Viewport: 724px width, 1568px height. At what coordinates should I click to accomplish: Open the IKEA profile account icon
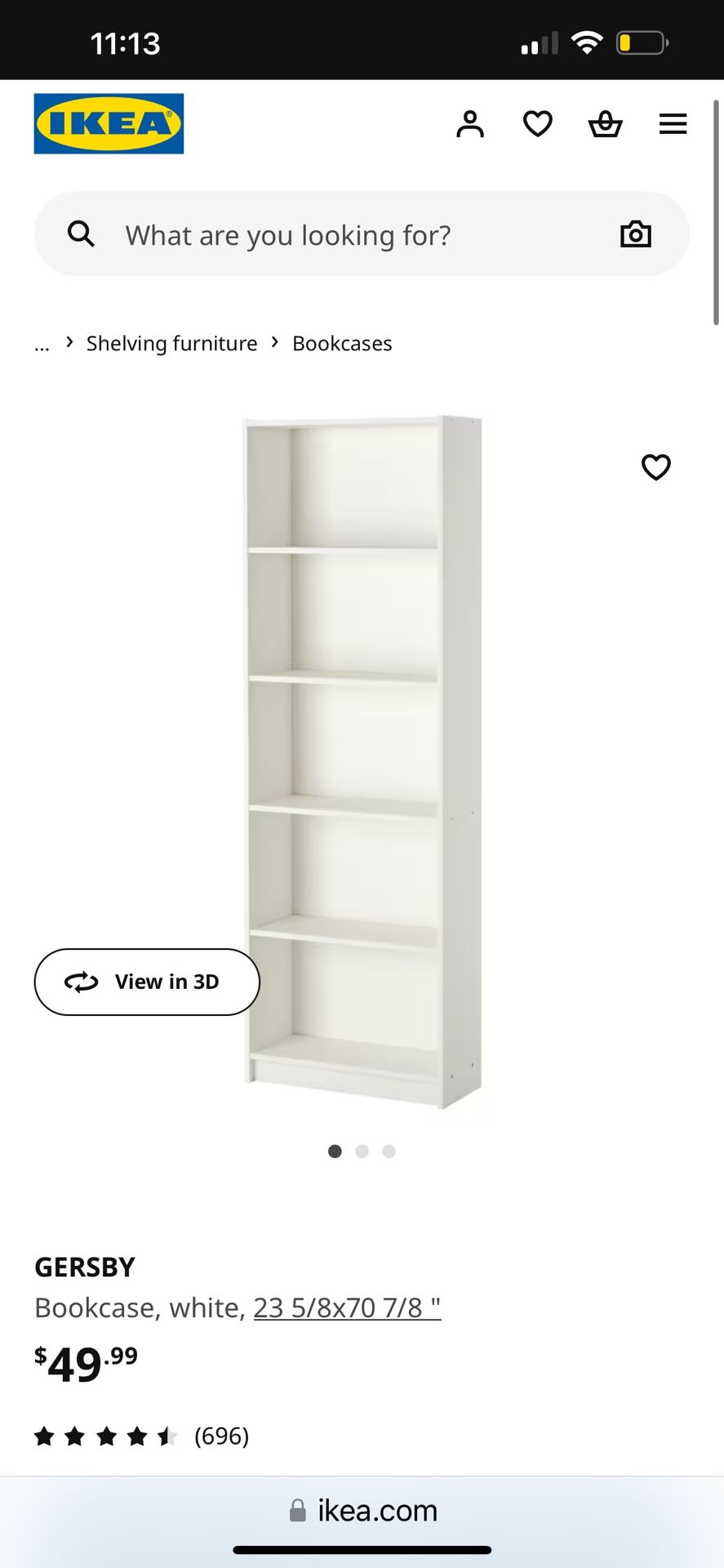(x=470, y=123)
